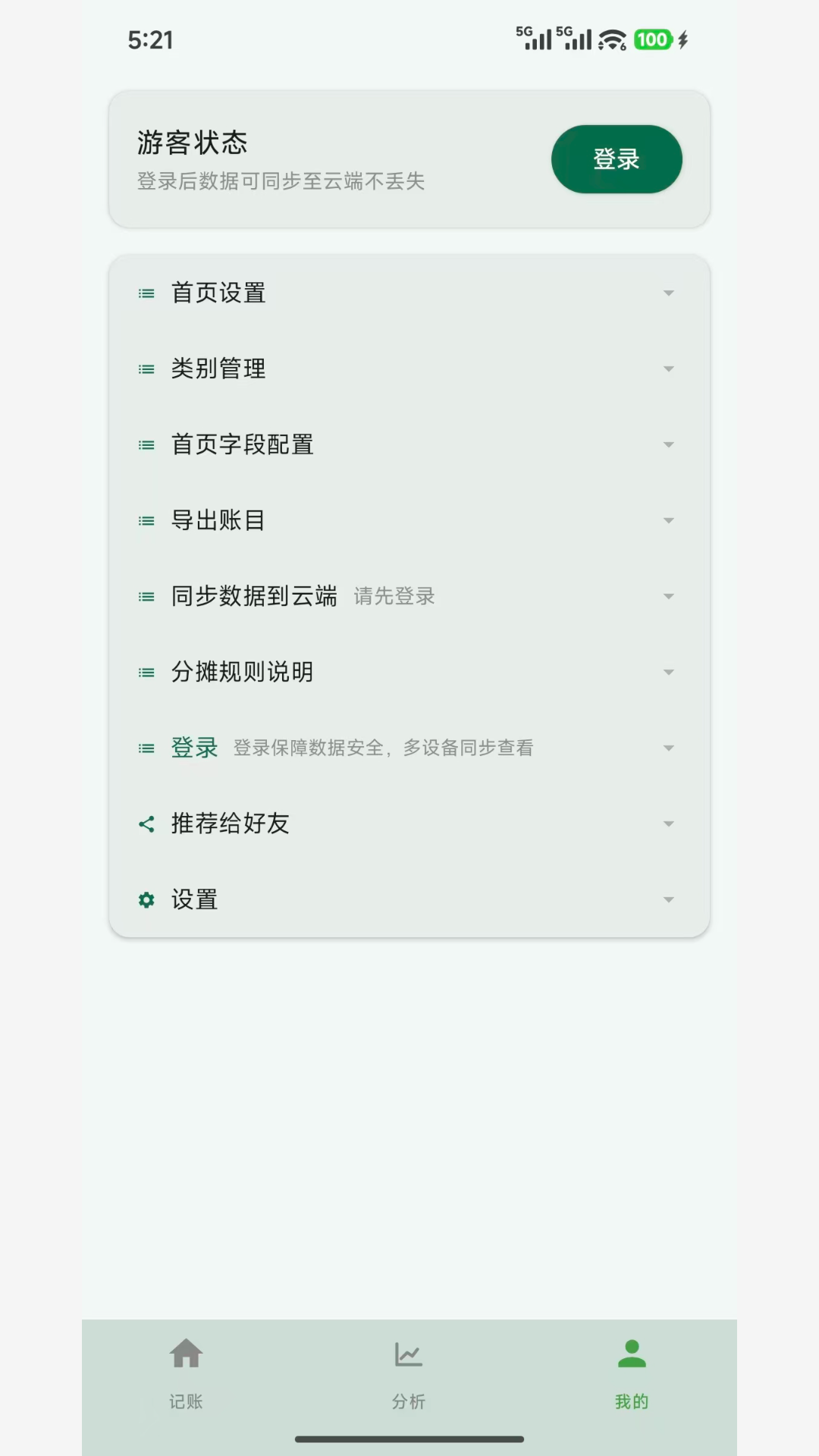Click the 首页设置 list icon

coord(146,293)
